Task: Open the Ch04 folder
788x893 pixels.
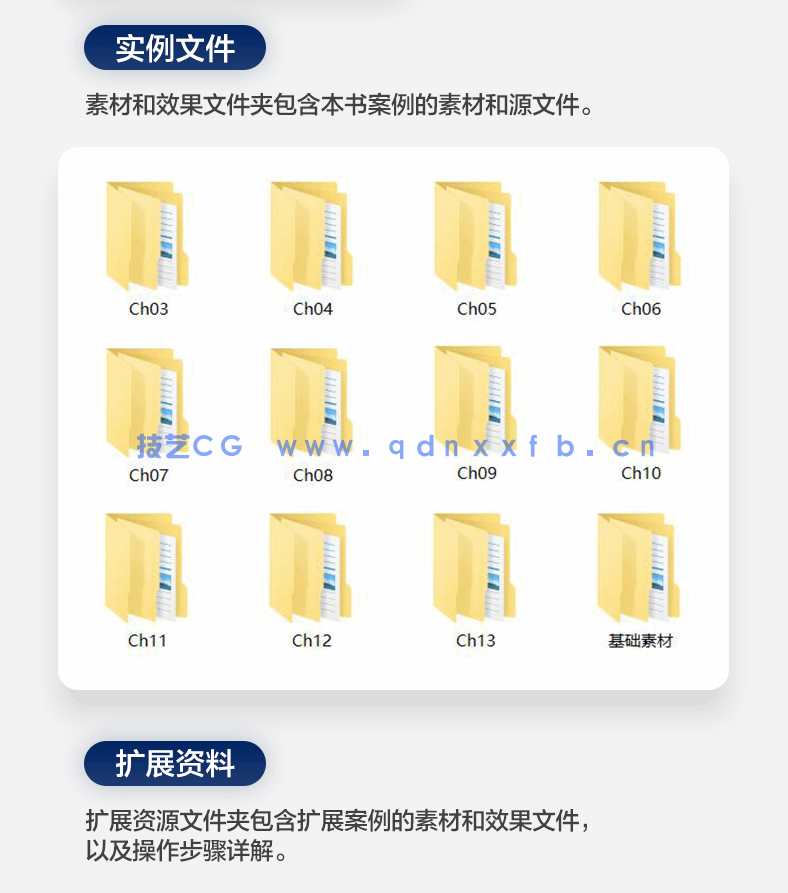Action: (312, 235)
